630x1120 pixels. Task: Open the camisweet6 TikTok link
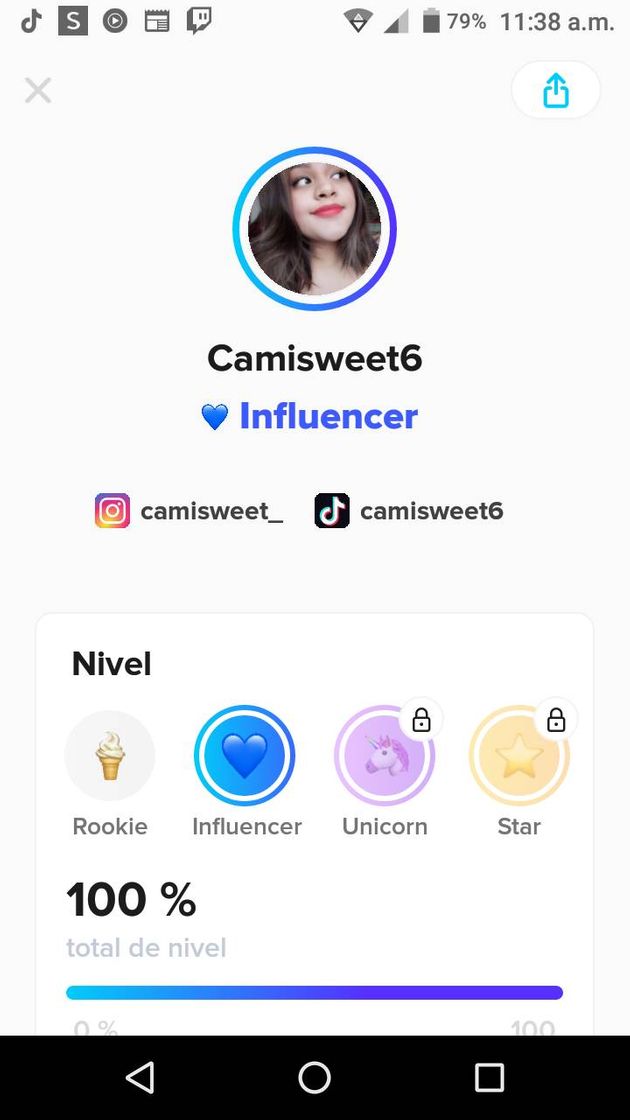409,511
